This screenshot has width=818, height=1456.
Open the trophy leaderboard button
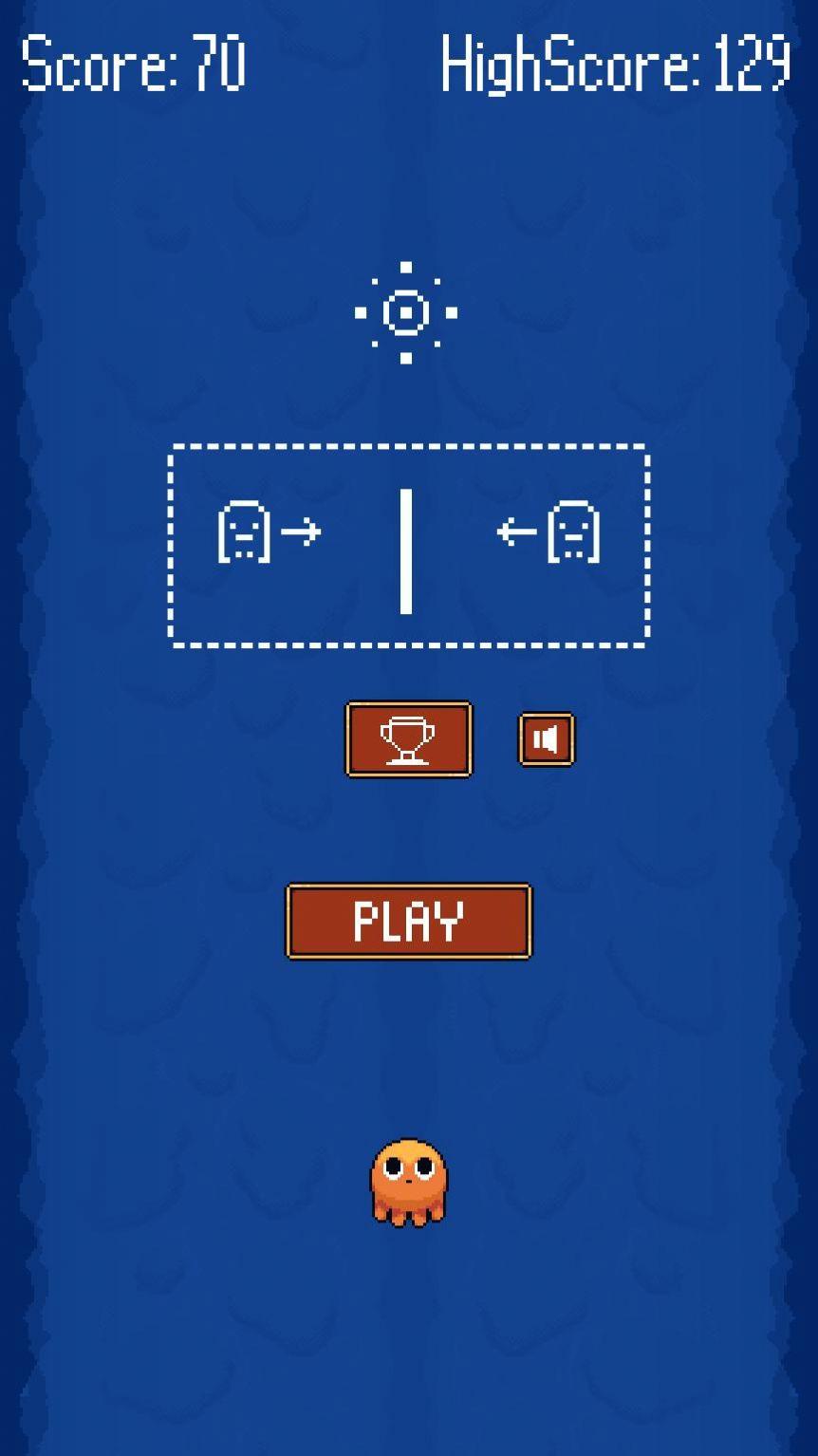[408, 739]
